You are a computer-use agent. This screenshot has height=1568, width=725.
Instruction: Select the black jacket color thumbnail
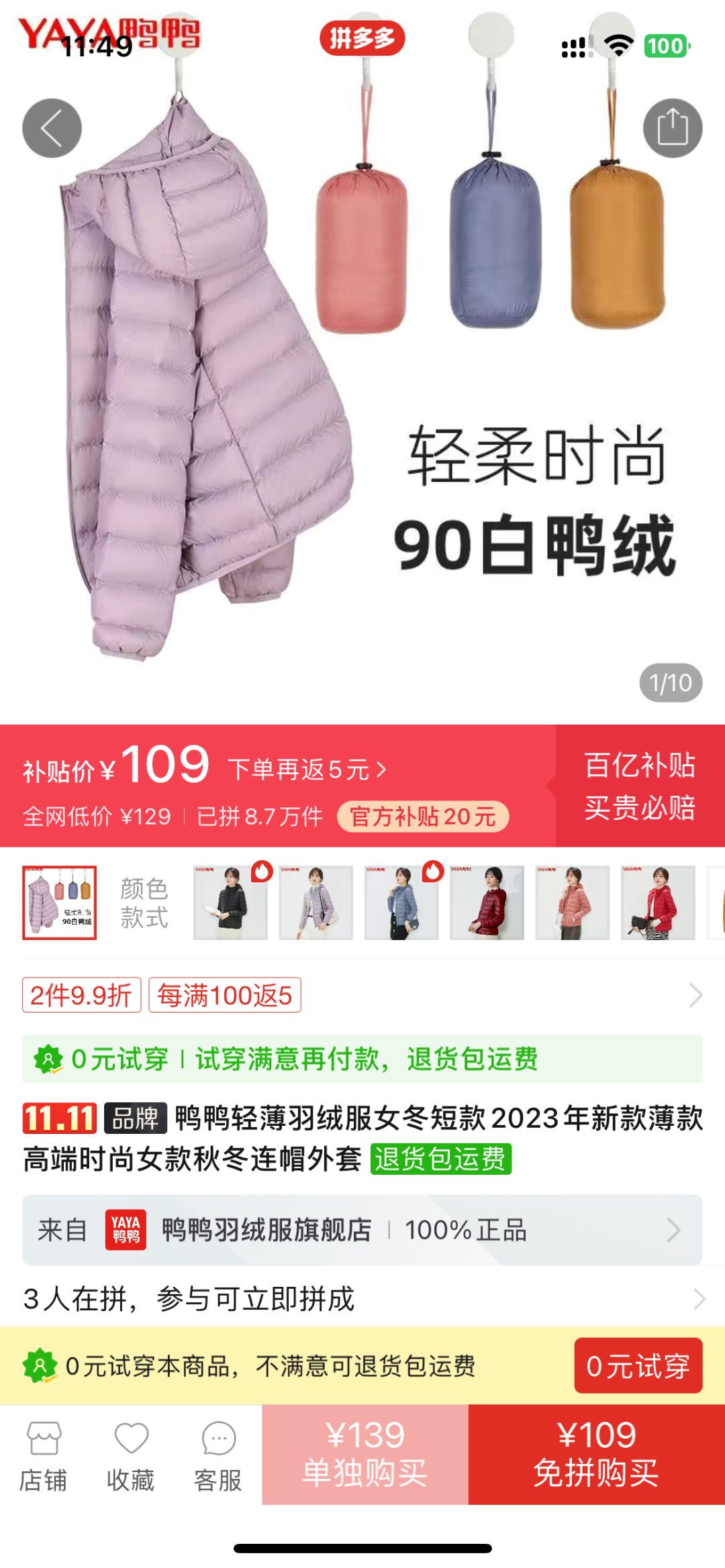pyautogui.click(x=230, y=902)
